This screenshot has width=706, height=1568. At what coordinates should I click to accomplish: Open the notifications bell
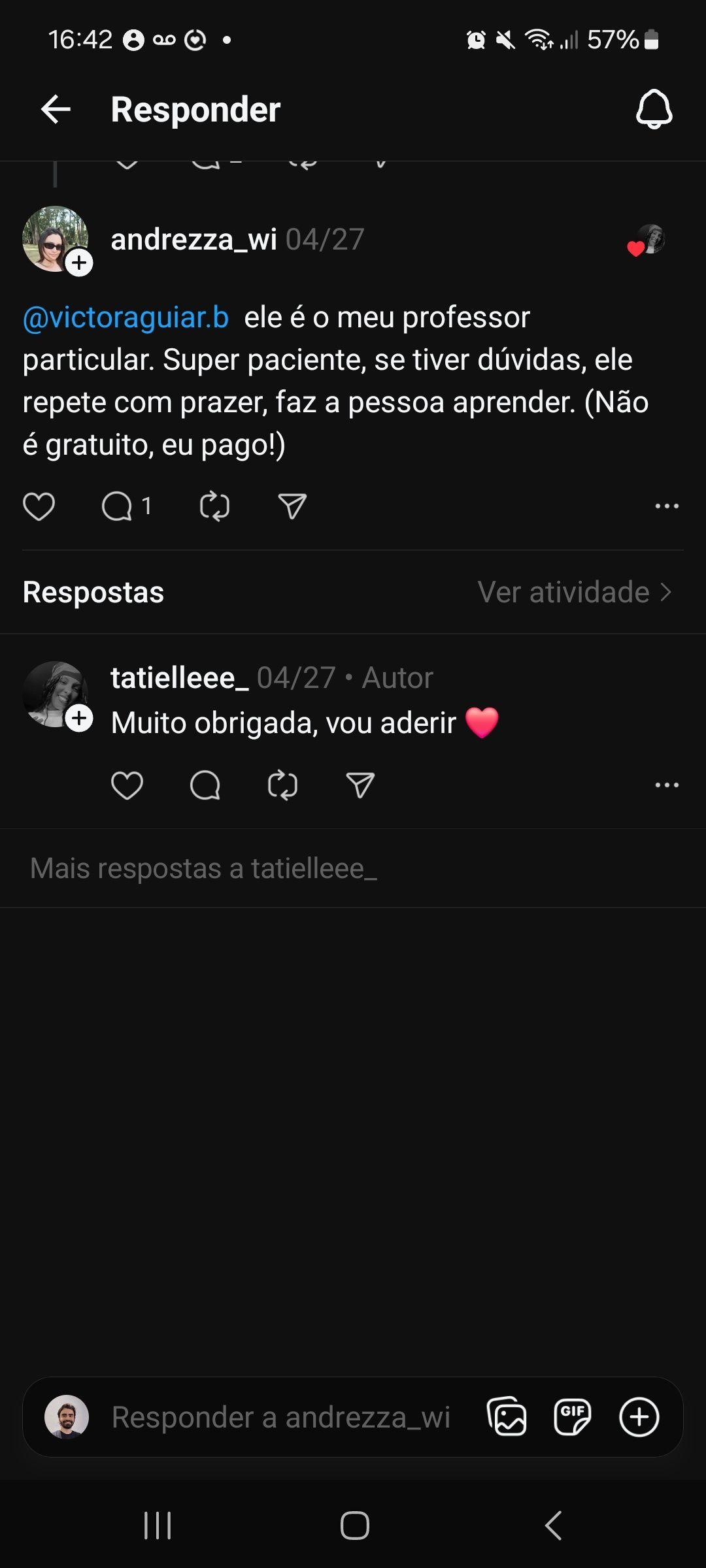[x=654, y=109]
